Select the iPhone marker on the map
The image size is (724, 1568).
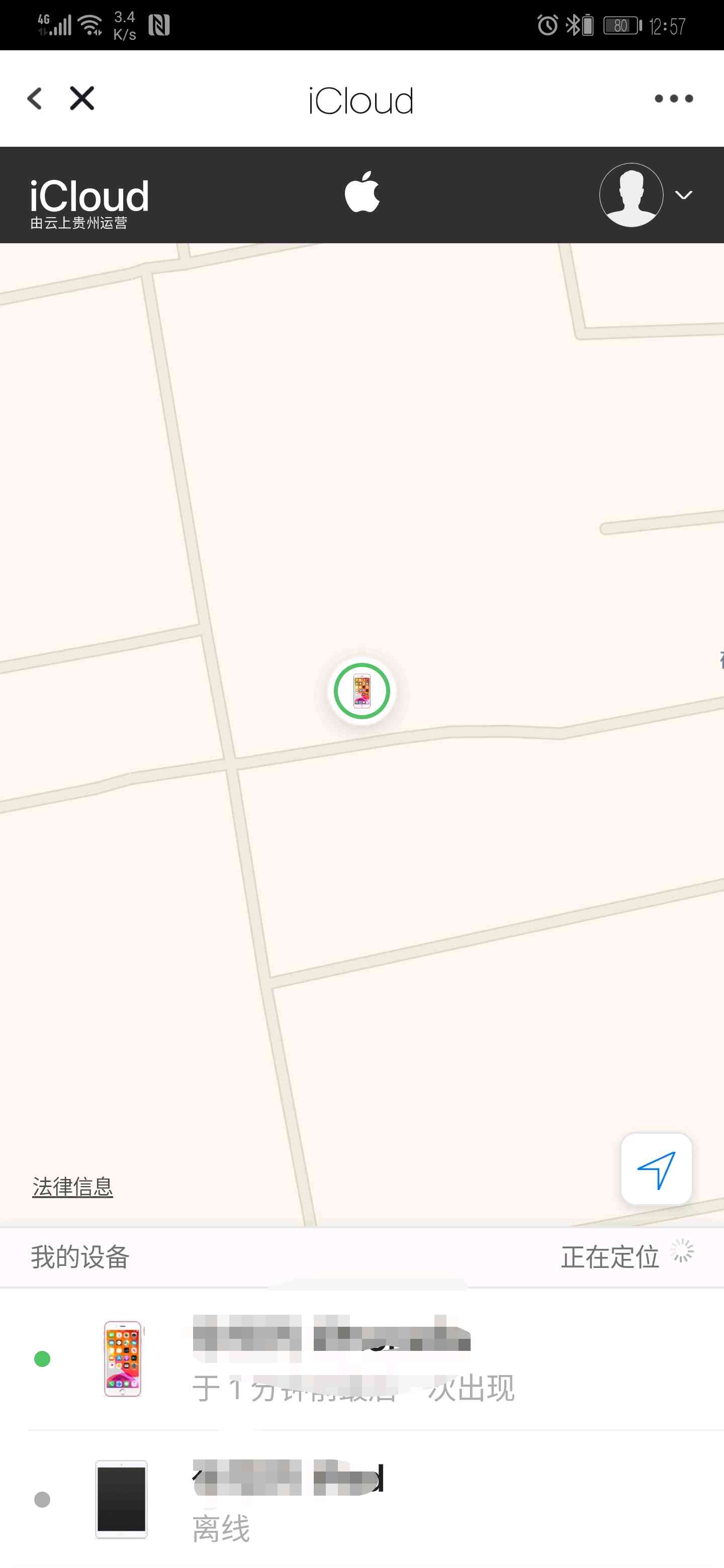[x=361, y=691]
